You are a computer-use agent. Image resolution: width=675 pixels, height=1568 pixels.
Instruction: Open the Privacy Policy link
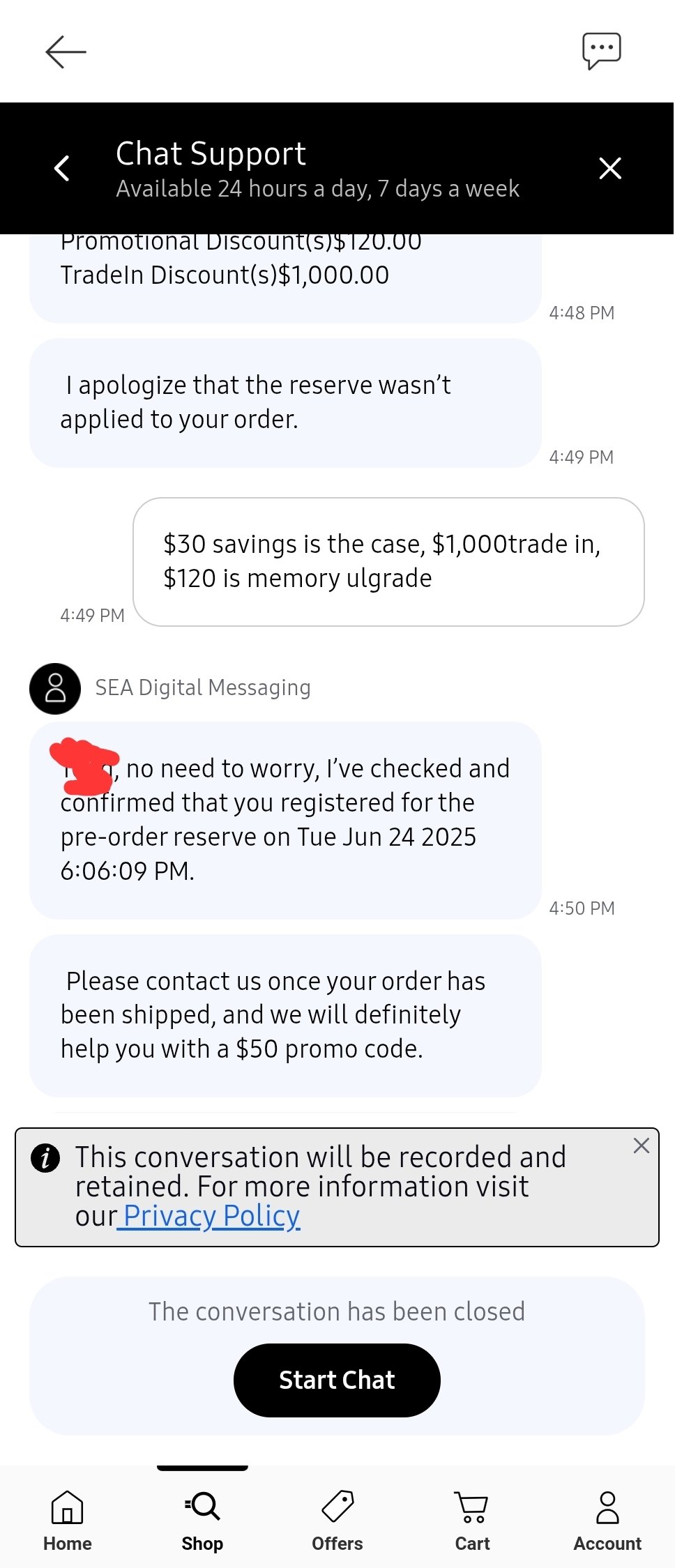[209, 1216]
